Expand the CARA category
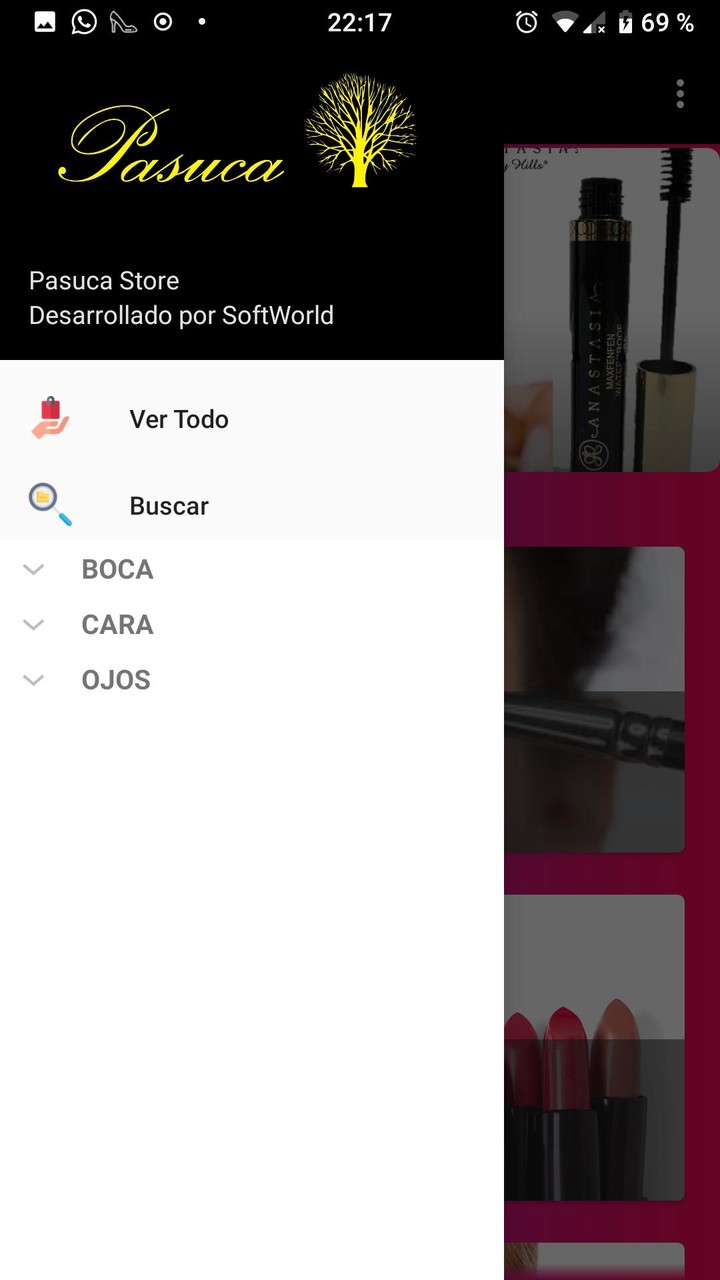Screen dimensions: 720x1280 117,624
